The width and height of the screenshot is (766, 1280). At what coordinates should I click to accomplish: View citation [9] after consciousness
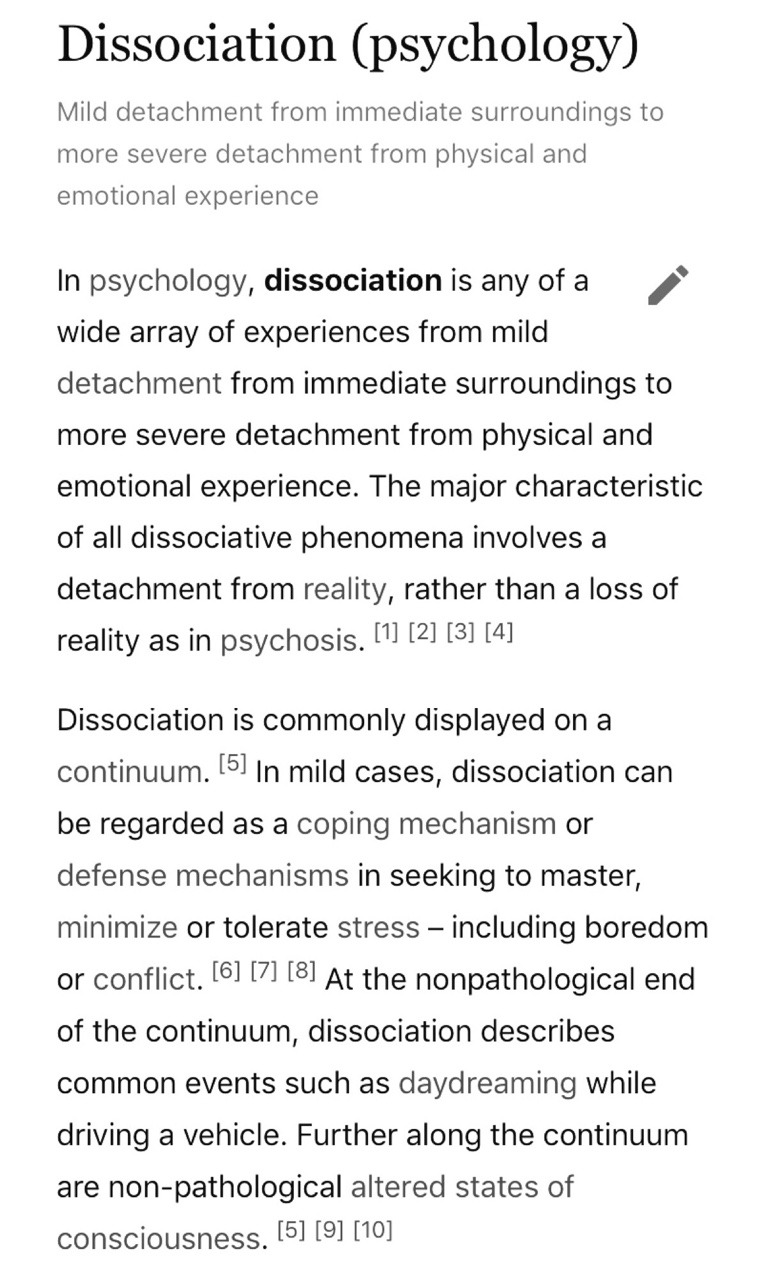click(x=329, y=1231)
